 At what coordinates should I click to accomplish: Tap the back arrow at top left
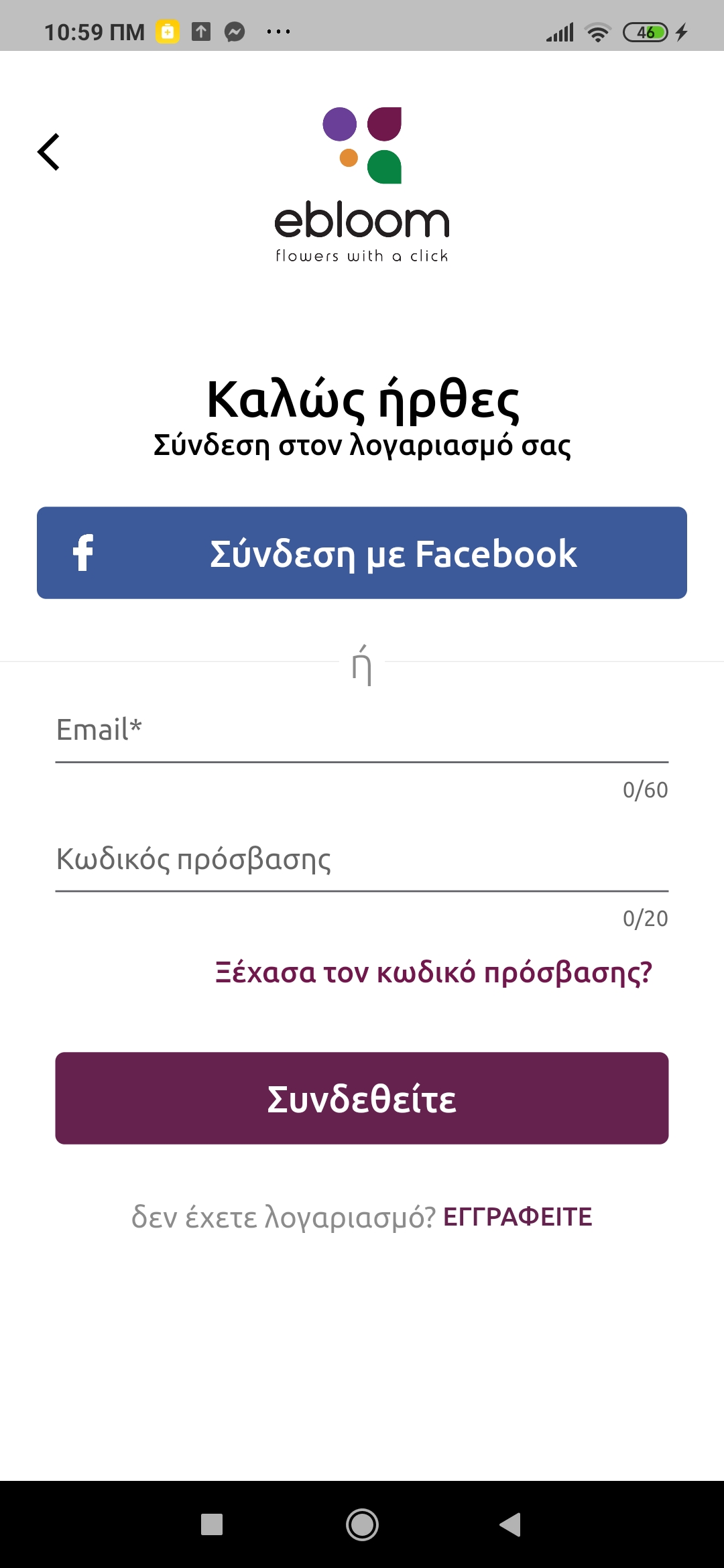coord(49,153)
